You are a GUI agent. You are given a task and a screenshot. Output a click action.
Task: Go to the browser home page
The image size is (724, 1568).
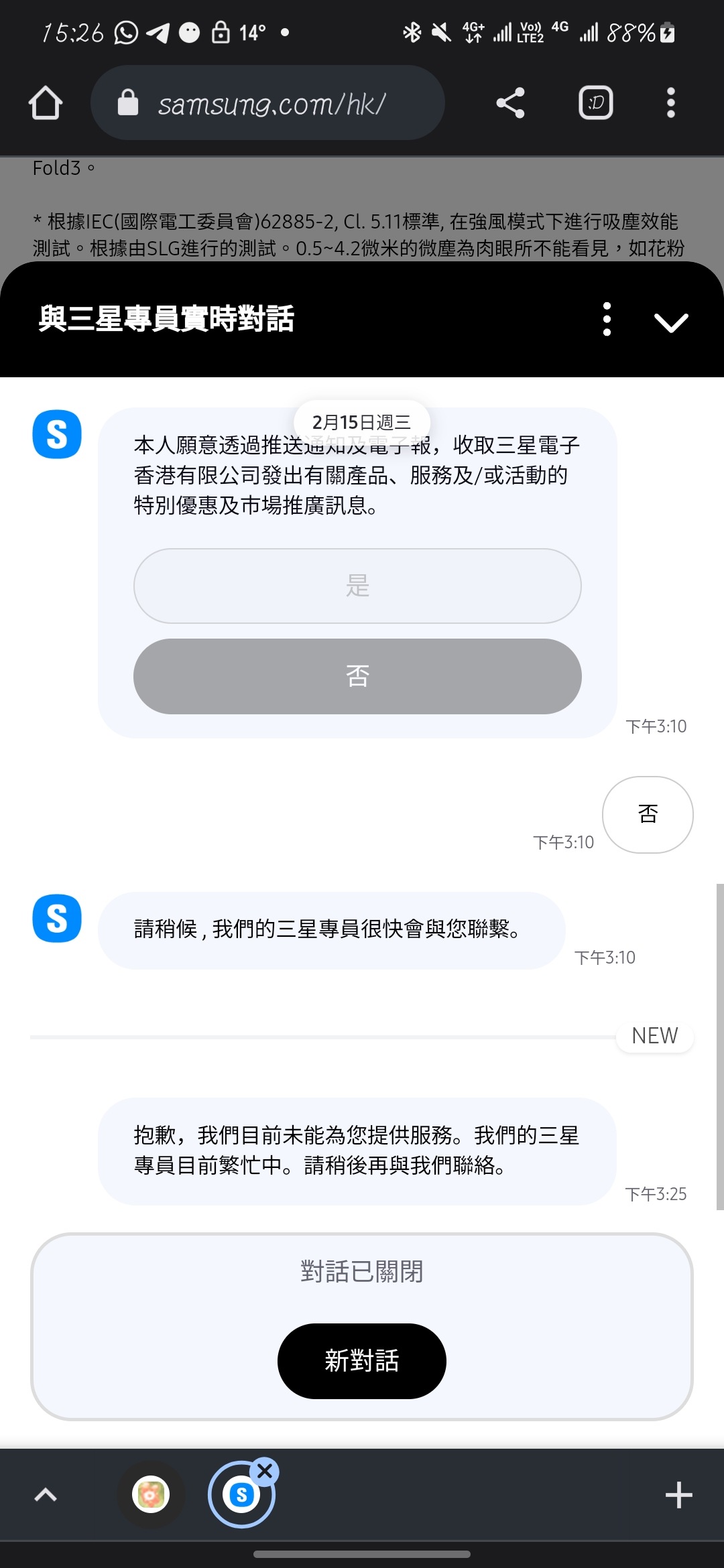pos(46,103)
